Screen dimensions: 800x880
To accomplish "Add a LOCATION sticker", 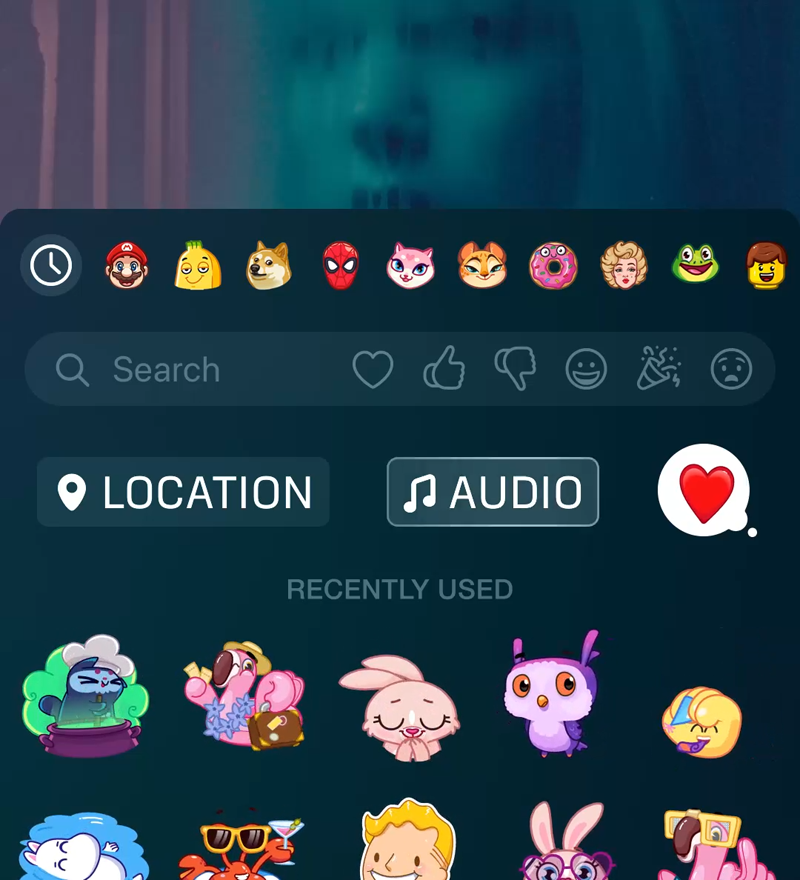I will click(183, 492).
